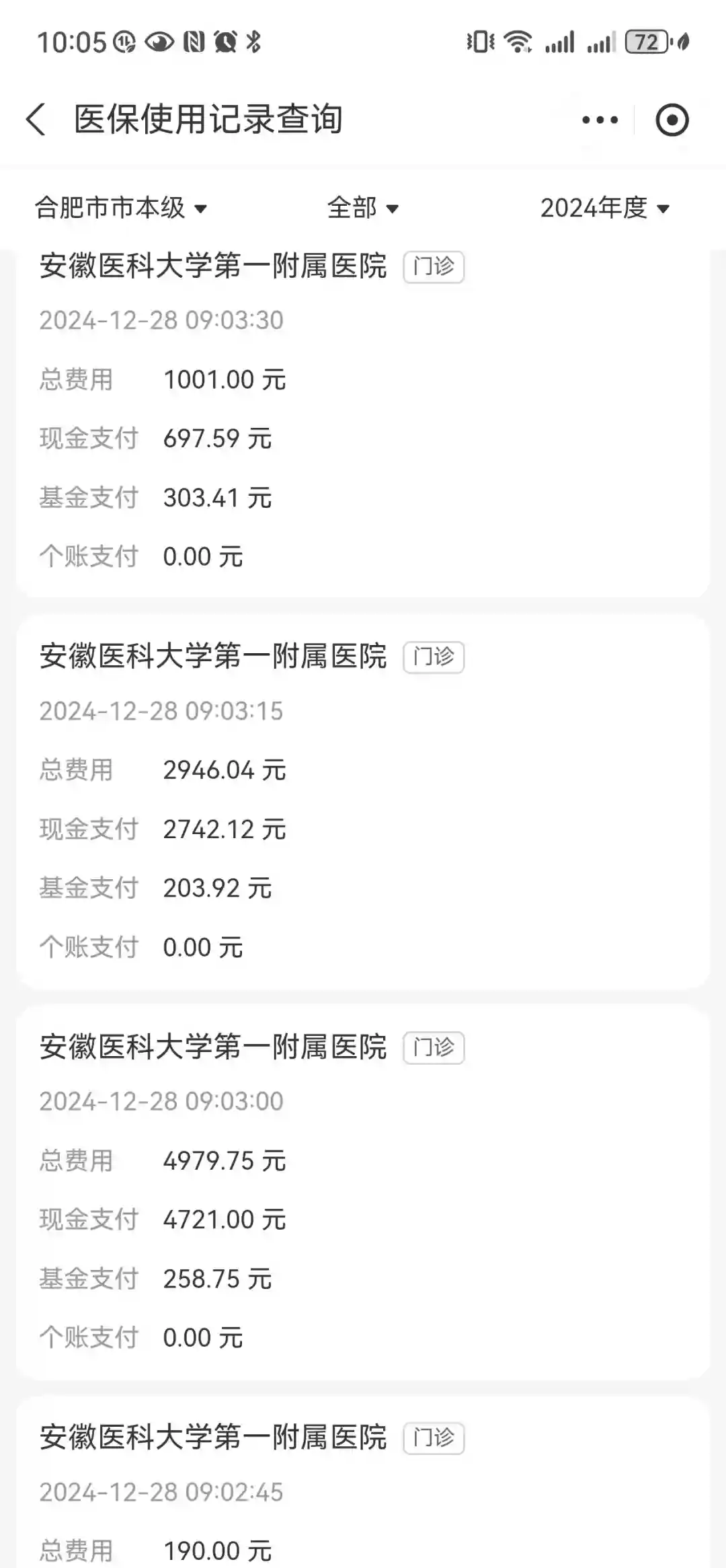Open the 全部 type filter dropdown

[x=362, y=208]
